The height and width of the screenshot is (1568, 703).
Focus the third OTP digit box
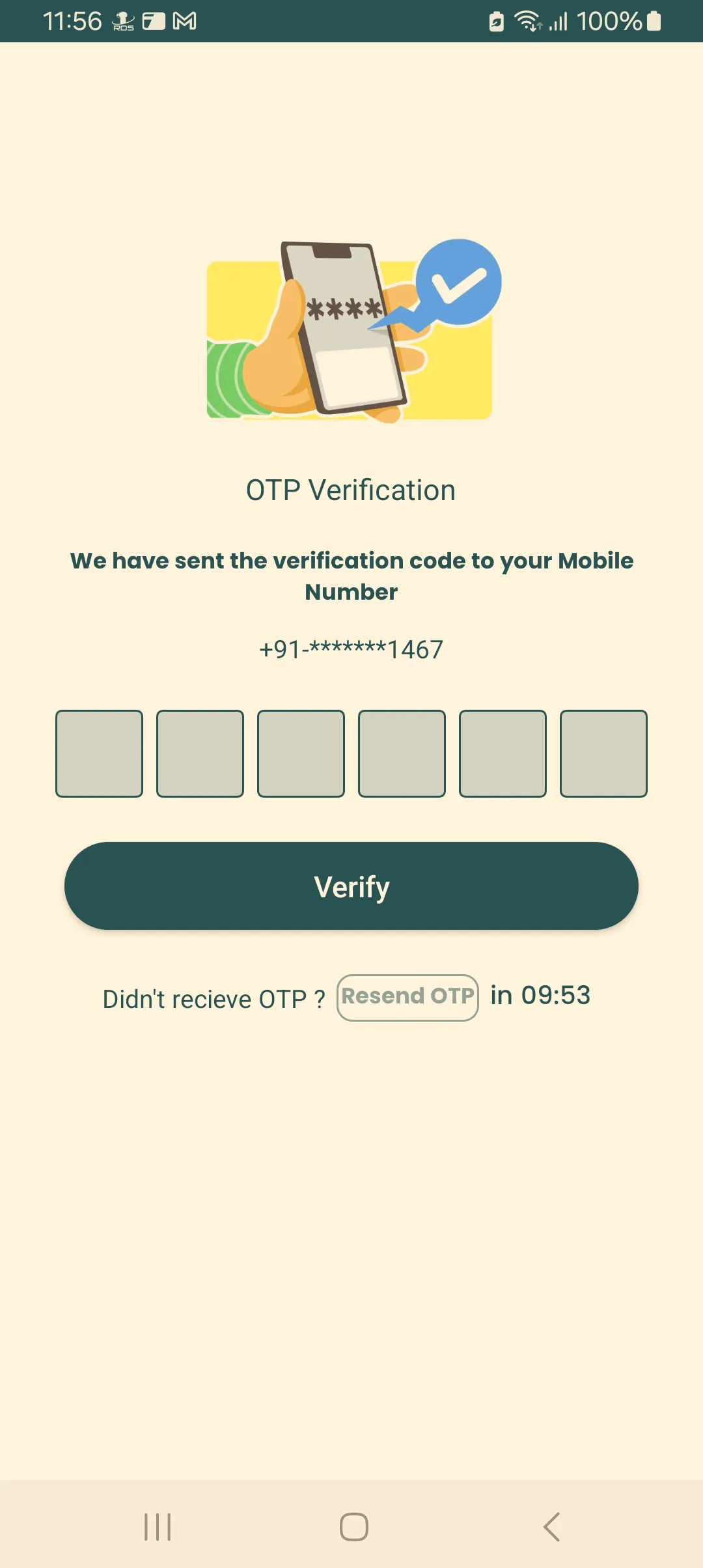click(x=301, y=753)
